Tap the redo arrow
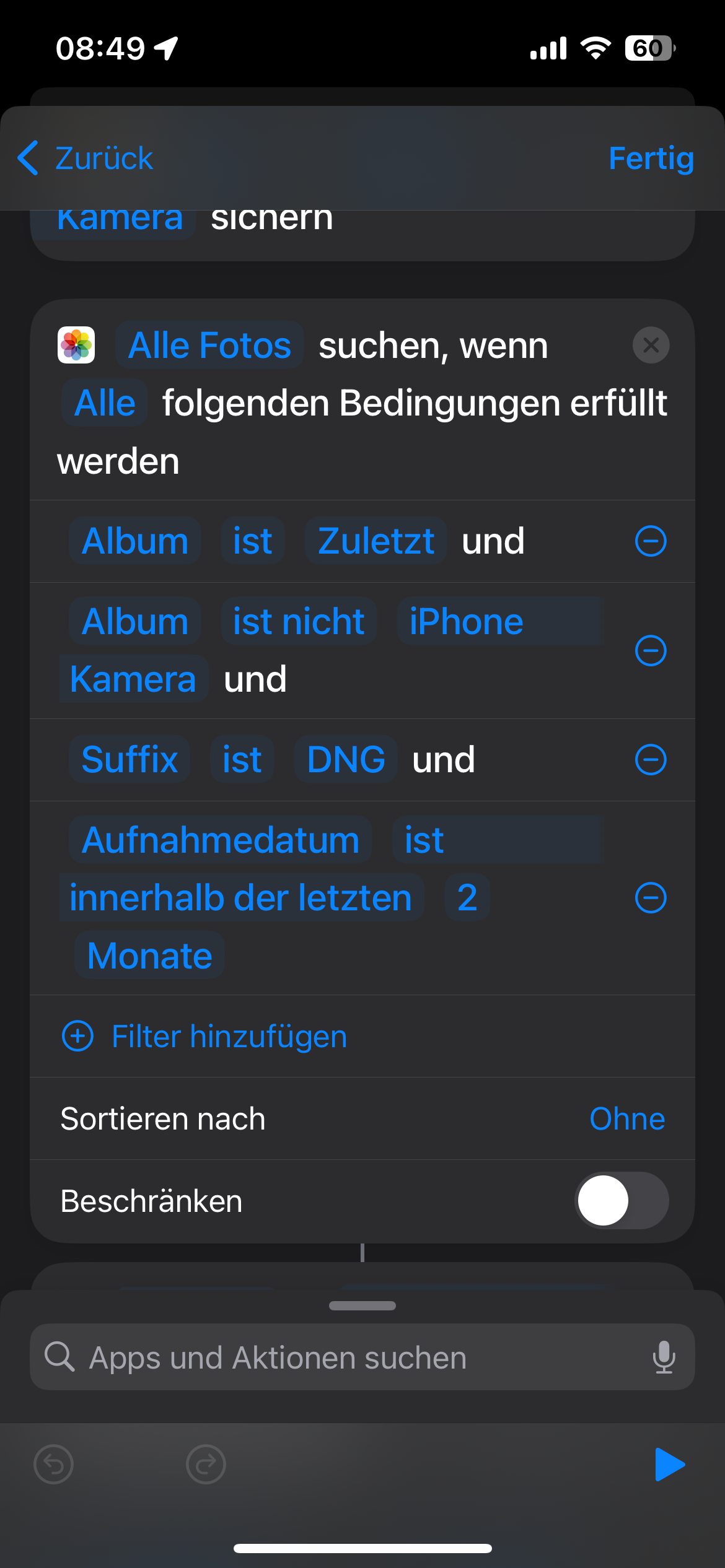 (x=206, y=1465)
